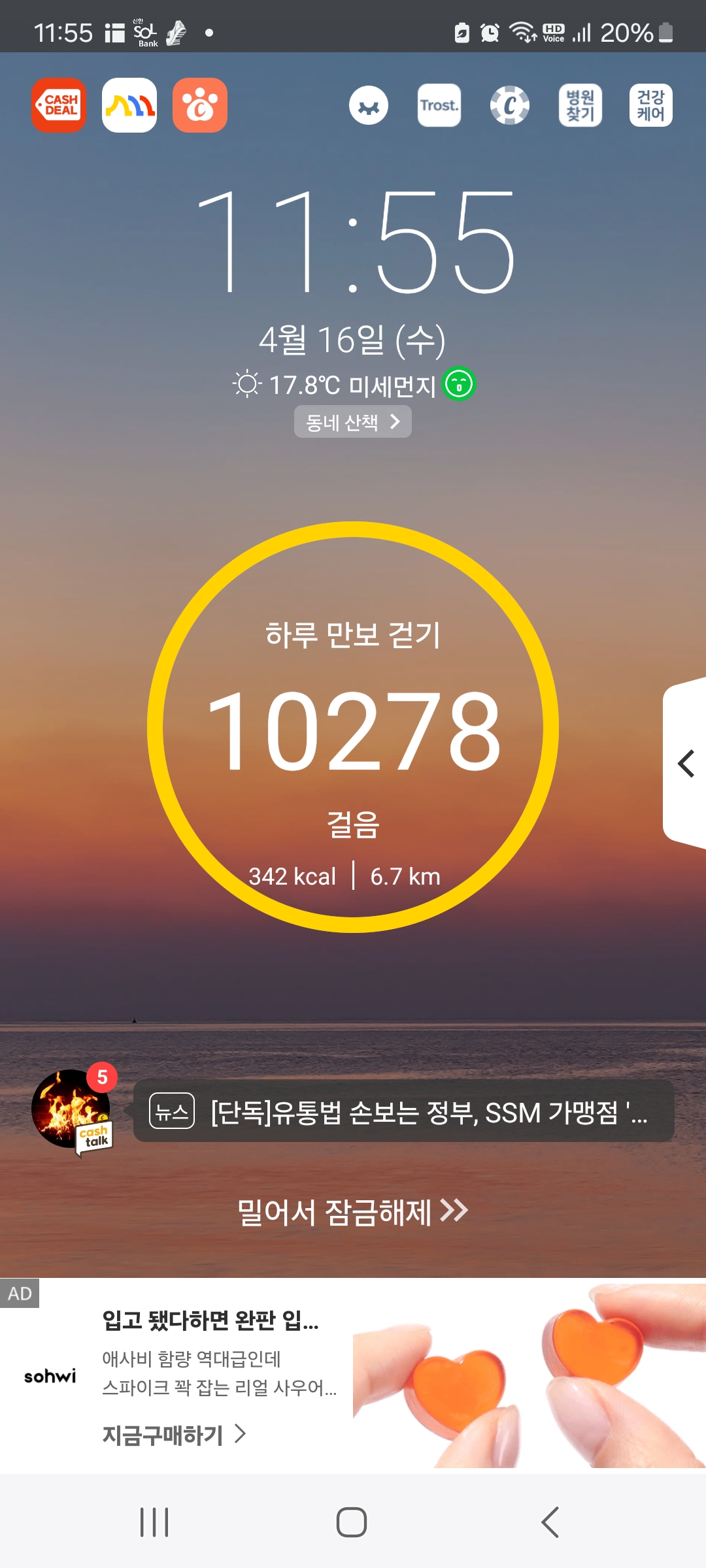The image size is (706, 1568).
Task: Open the Cash Deal shortcut
Action: point(59,105)
